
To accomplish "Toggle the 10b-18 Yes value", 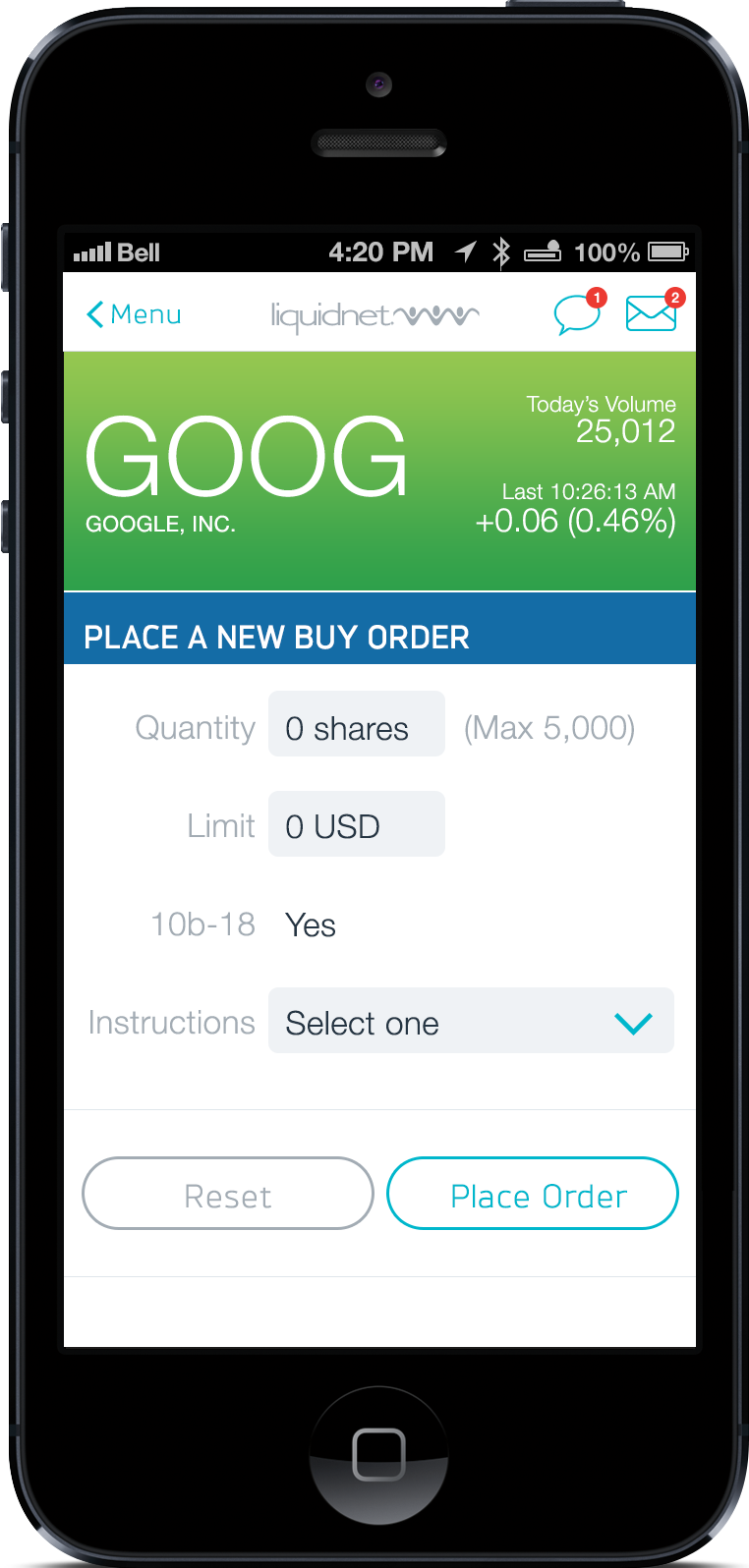I will point(311,925).
